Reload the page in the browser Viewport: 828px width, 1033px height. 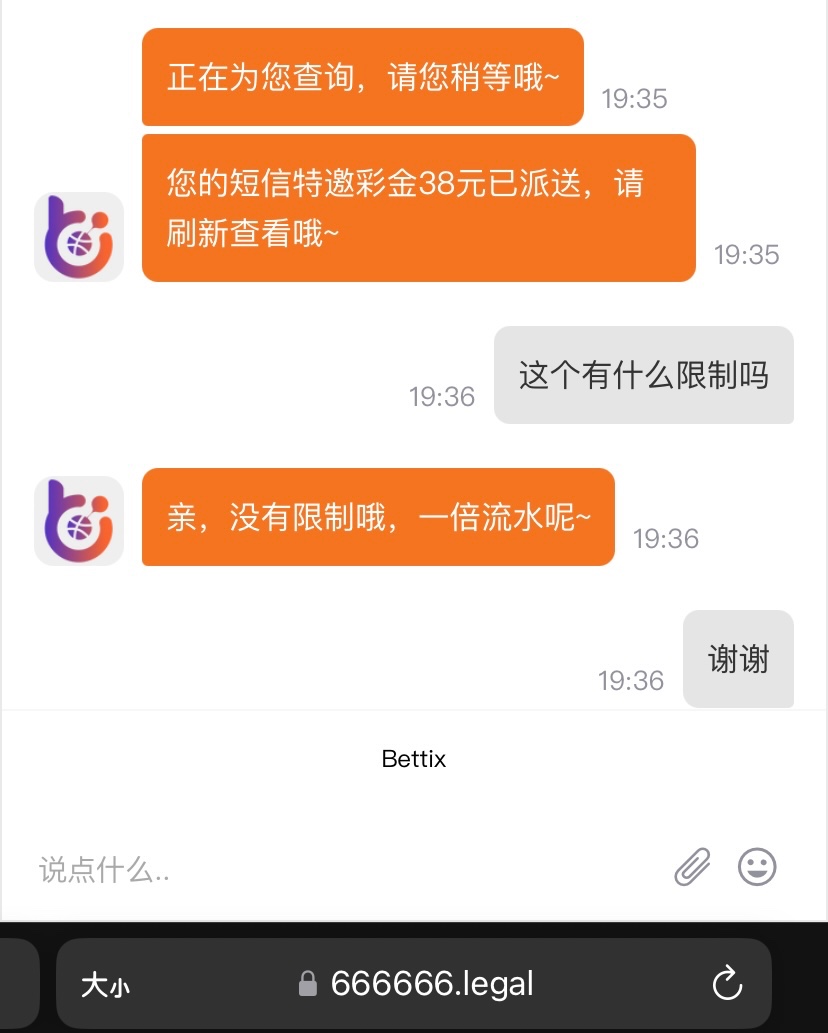tap(727, 984)
